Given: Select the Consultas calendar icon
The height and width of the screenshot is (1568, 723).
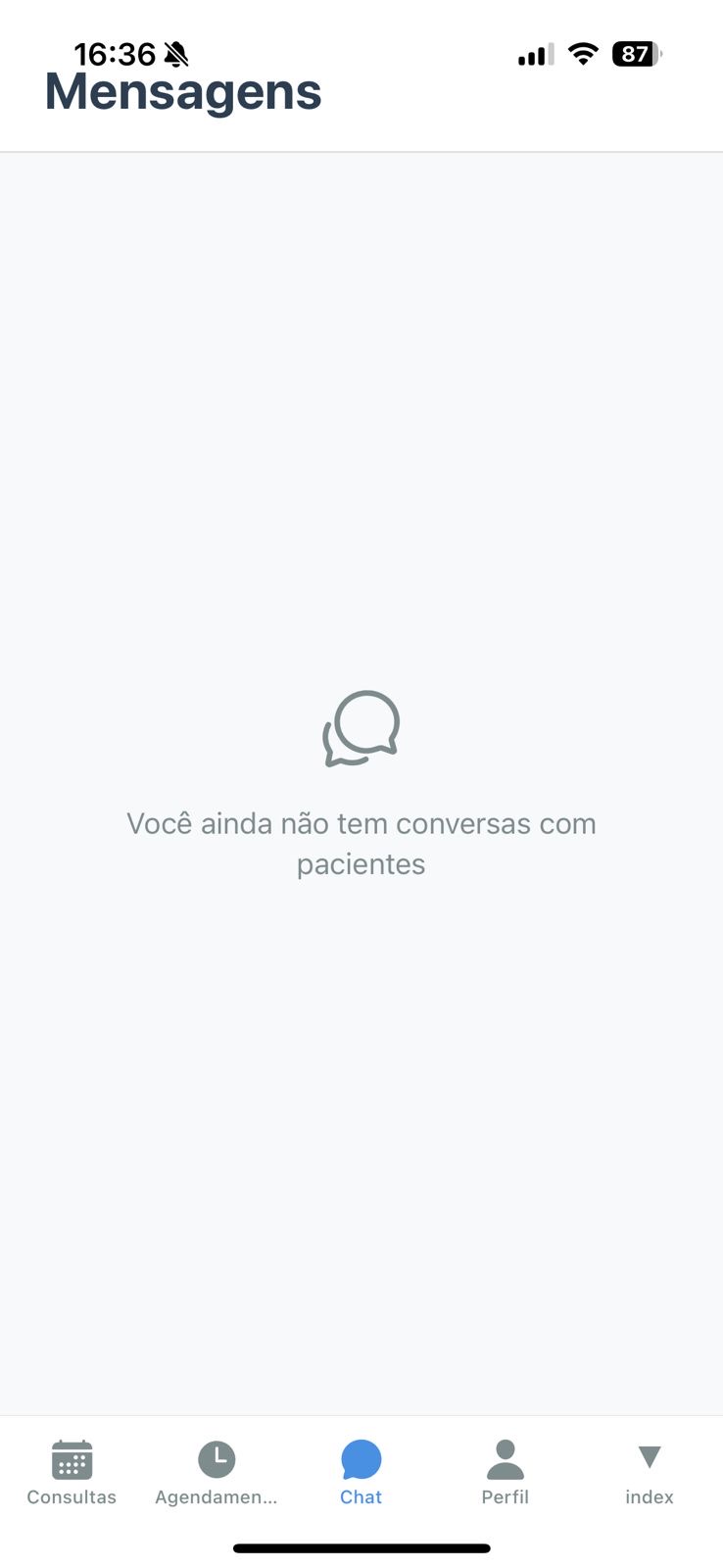Looking at the screenshot, I should click(x=72, y=1460).
